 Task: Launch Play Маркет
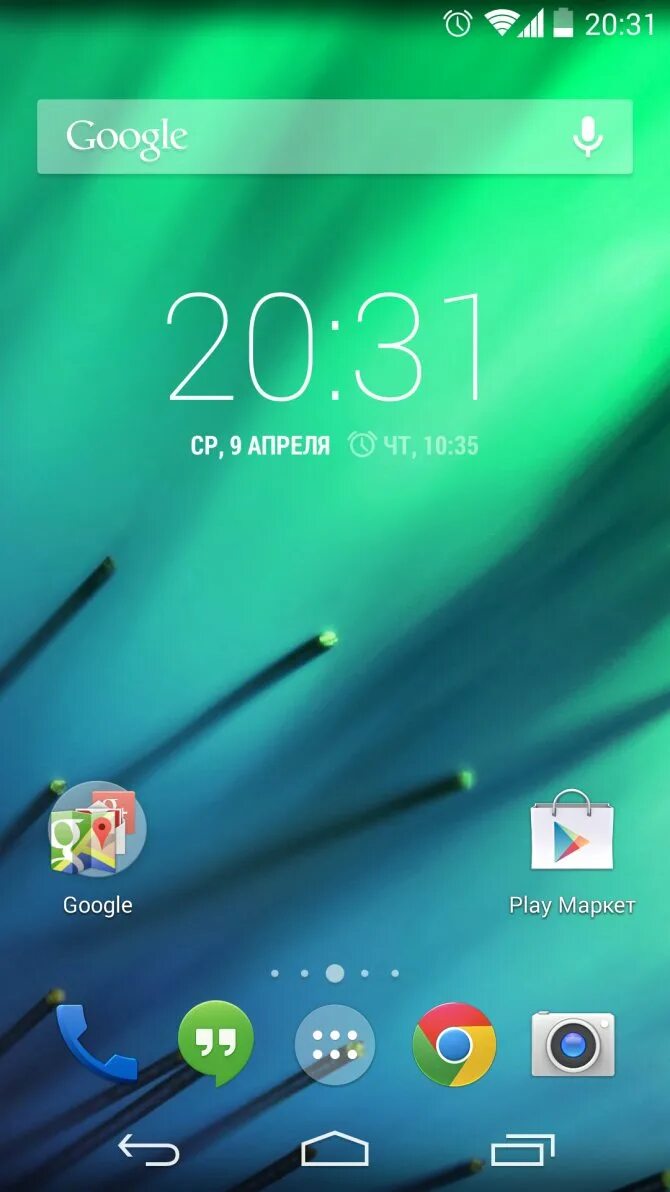click(x=572, y=833)
